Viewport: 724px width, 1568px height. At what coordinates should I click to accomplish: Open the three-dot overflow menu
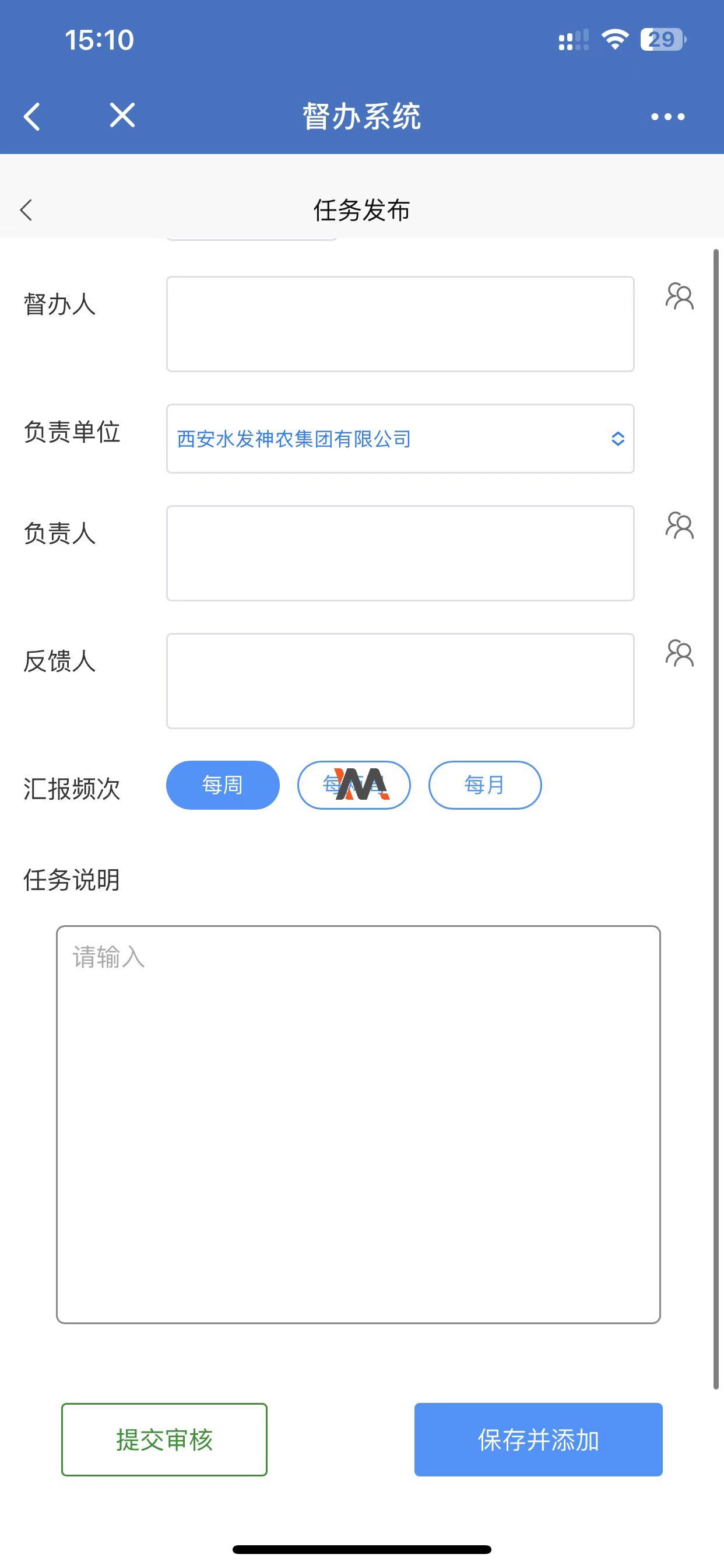[667, 116]
